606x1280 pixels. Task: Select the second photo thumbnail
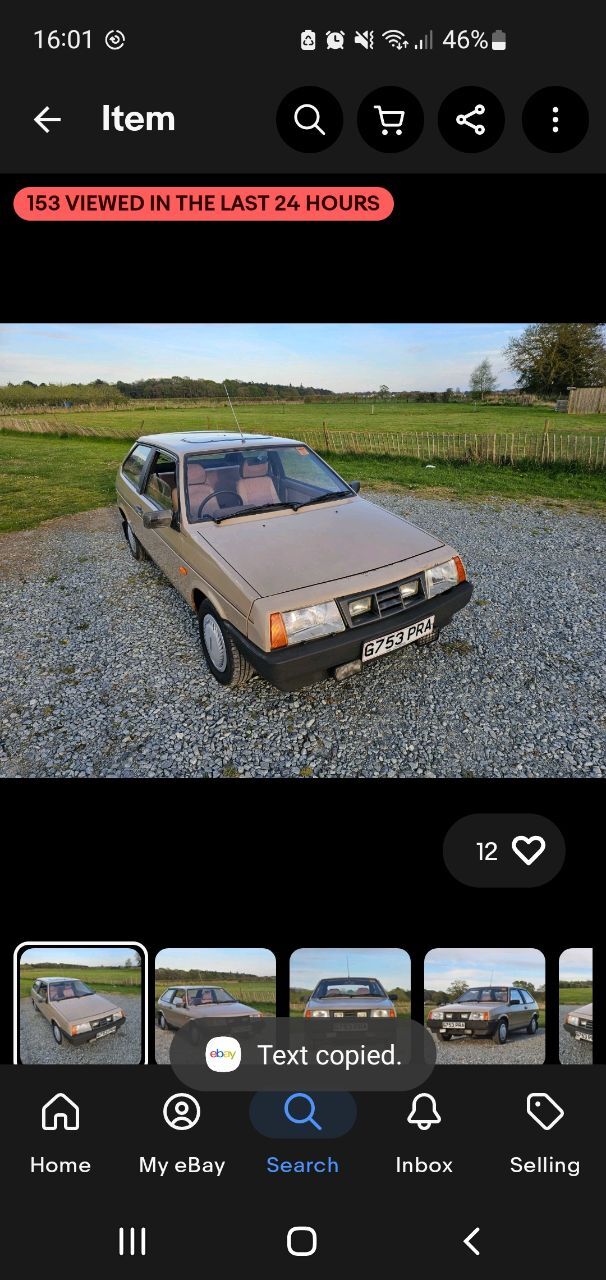pyautogui.click(x=215, y=1006)
